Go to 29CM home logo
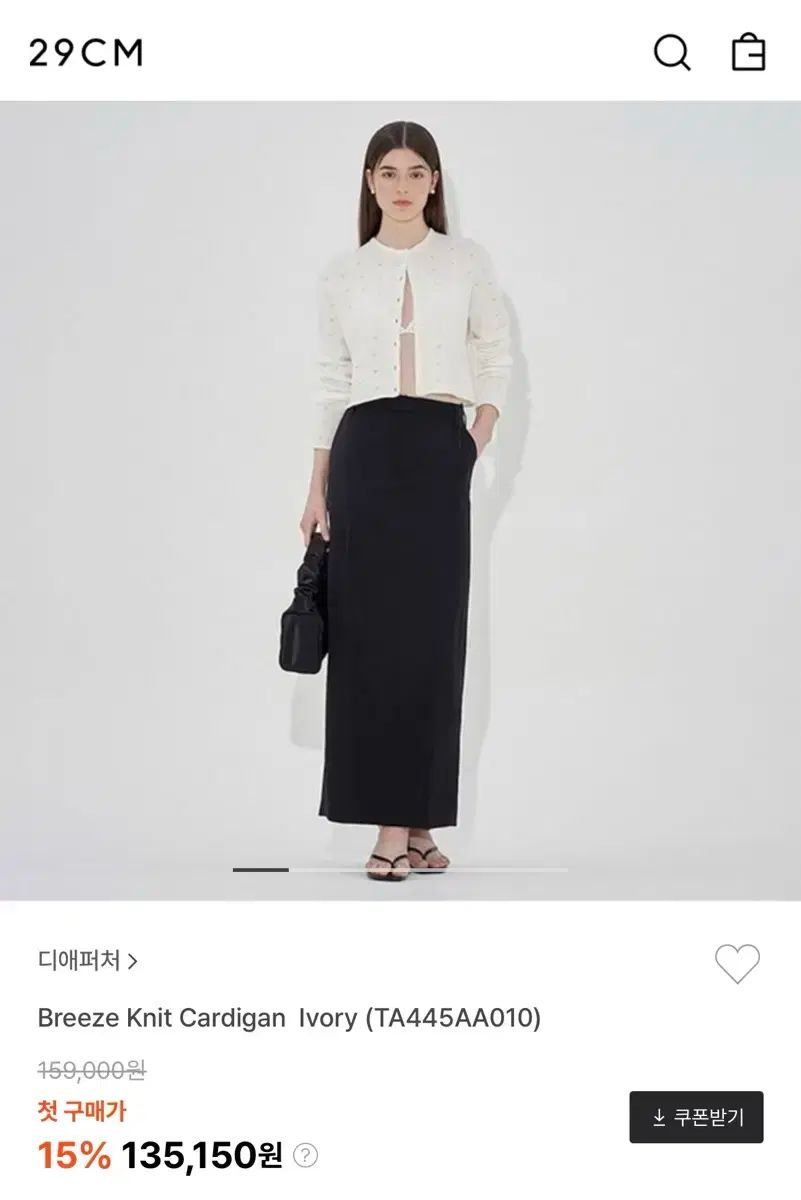 [x=86, y=52]
